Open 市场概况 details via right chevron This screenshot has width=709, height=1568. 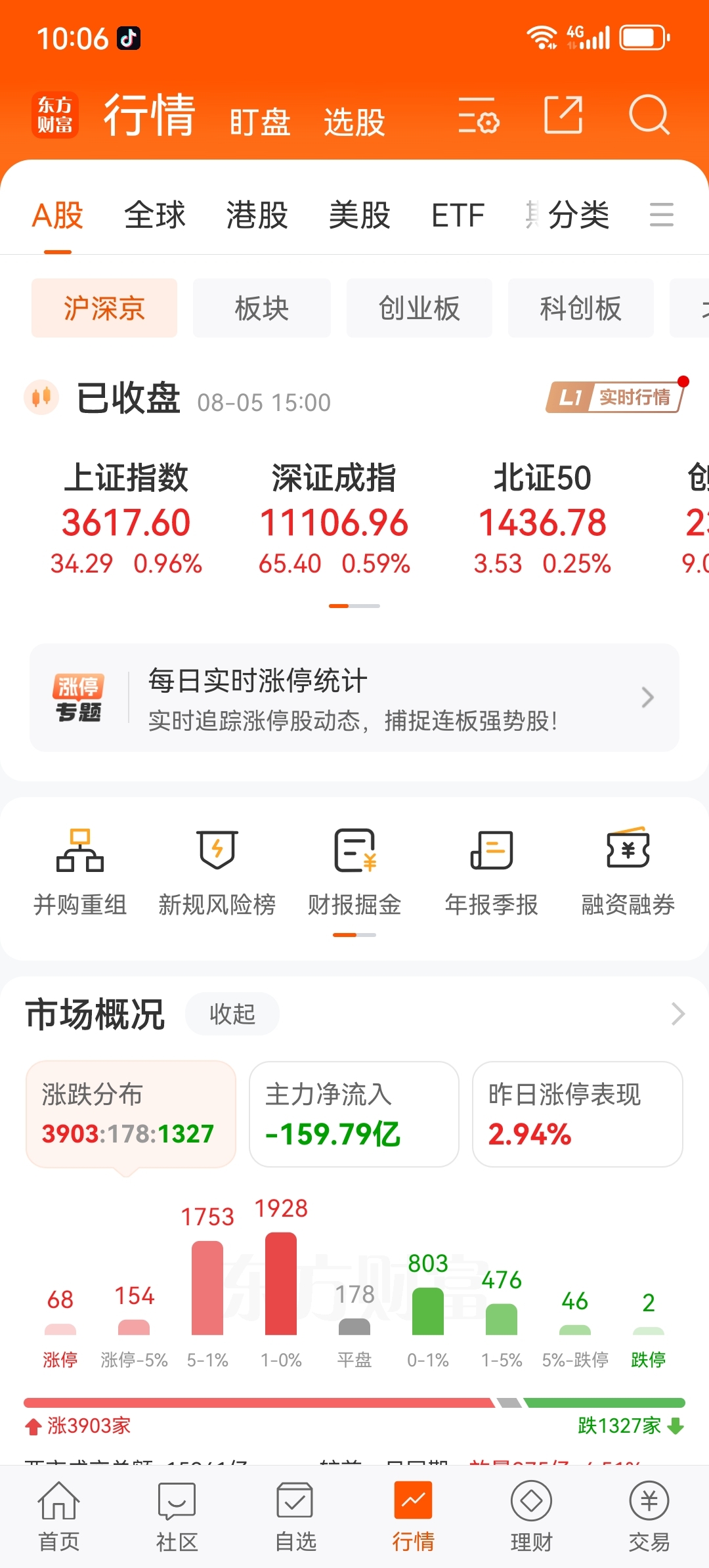677,1014
